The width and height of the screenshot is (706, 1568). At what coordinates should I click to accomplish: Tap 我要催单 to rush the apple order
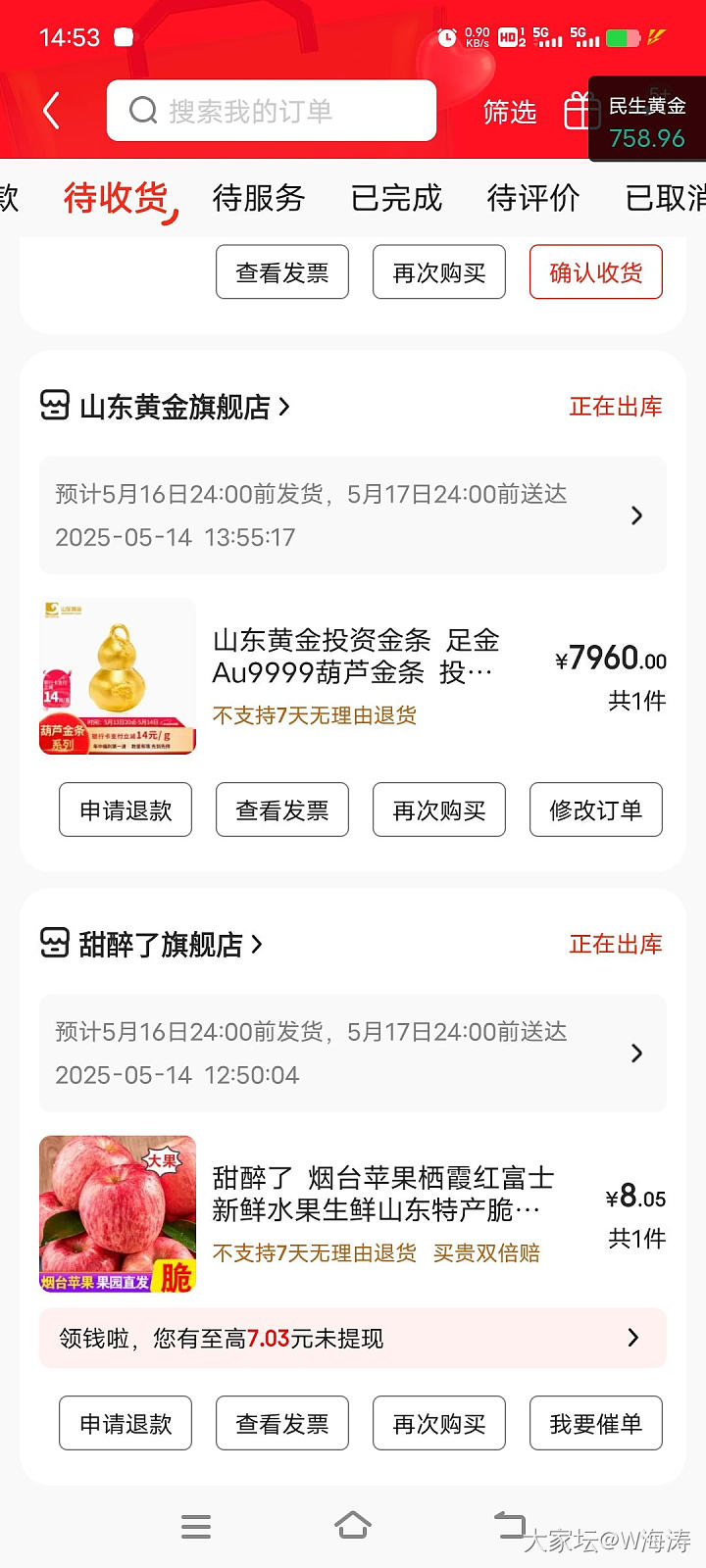(x=595, y=1424)
